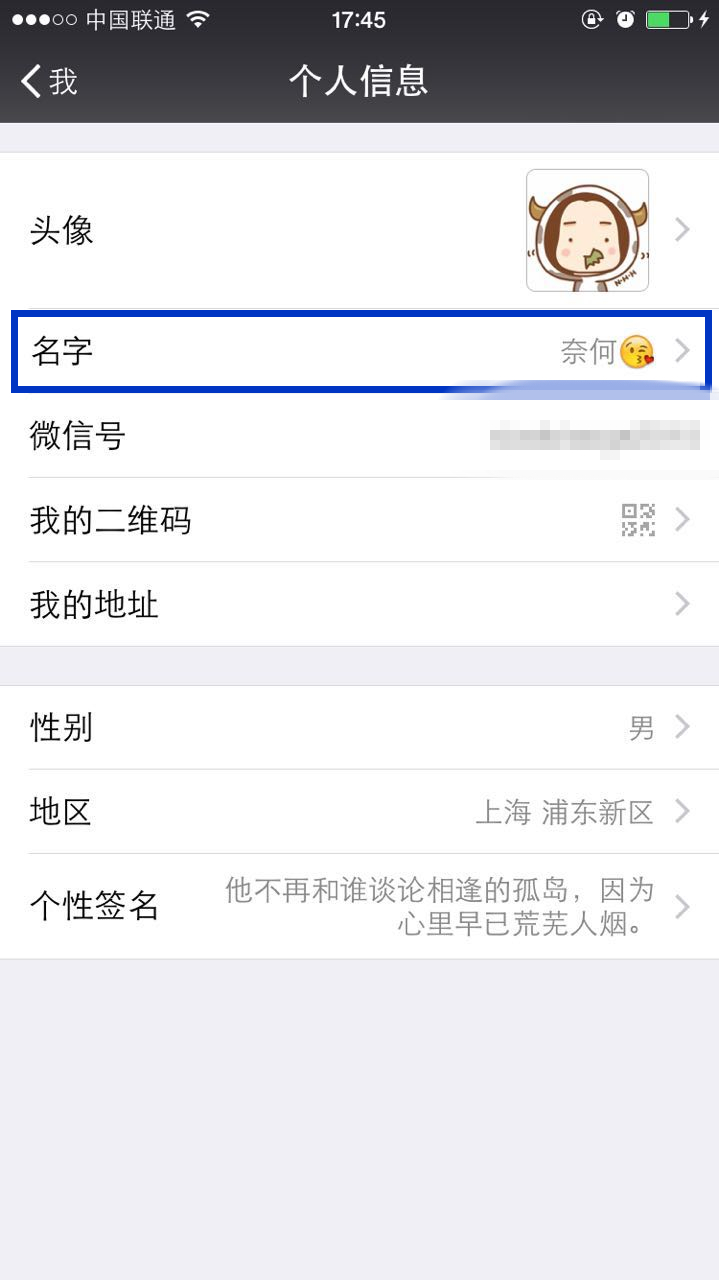Viewport: 719px width, 1280px height.
Task: Change the 性别 gender setting
Action: tap(359, 727)
